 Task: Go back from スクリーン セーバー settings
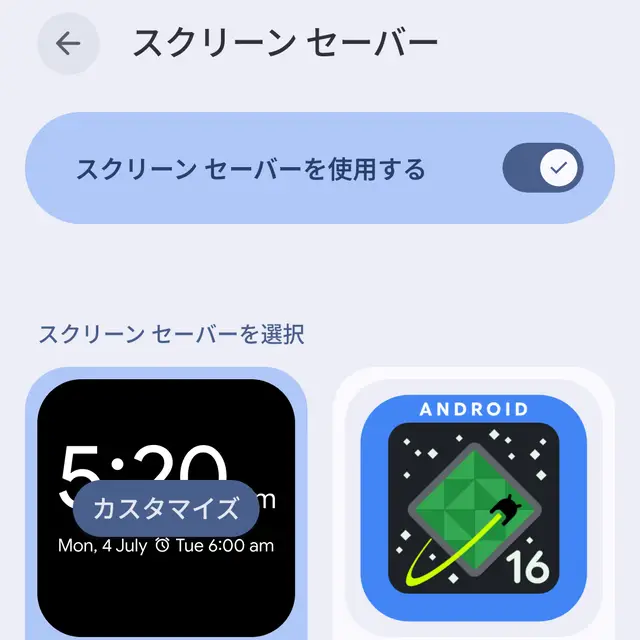(x=68, y=44)
